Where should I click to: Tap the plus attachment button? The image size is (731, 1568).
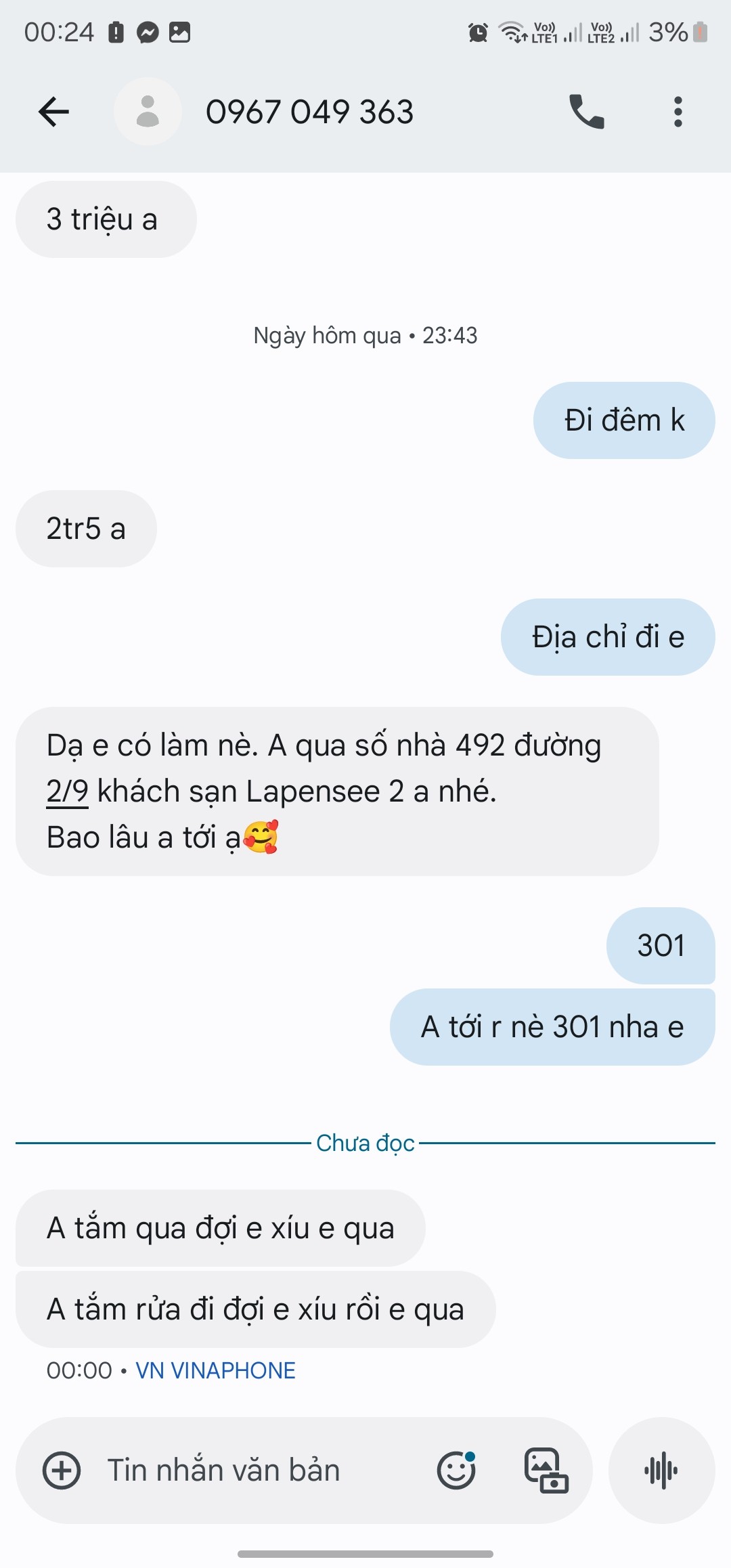tap(62, 1471)
